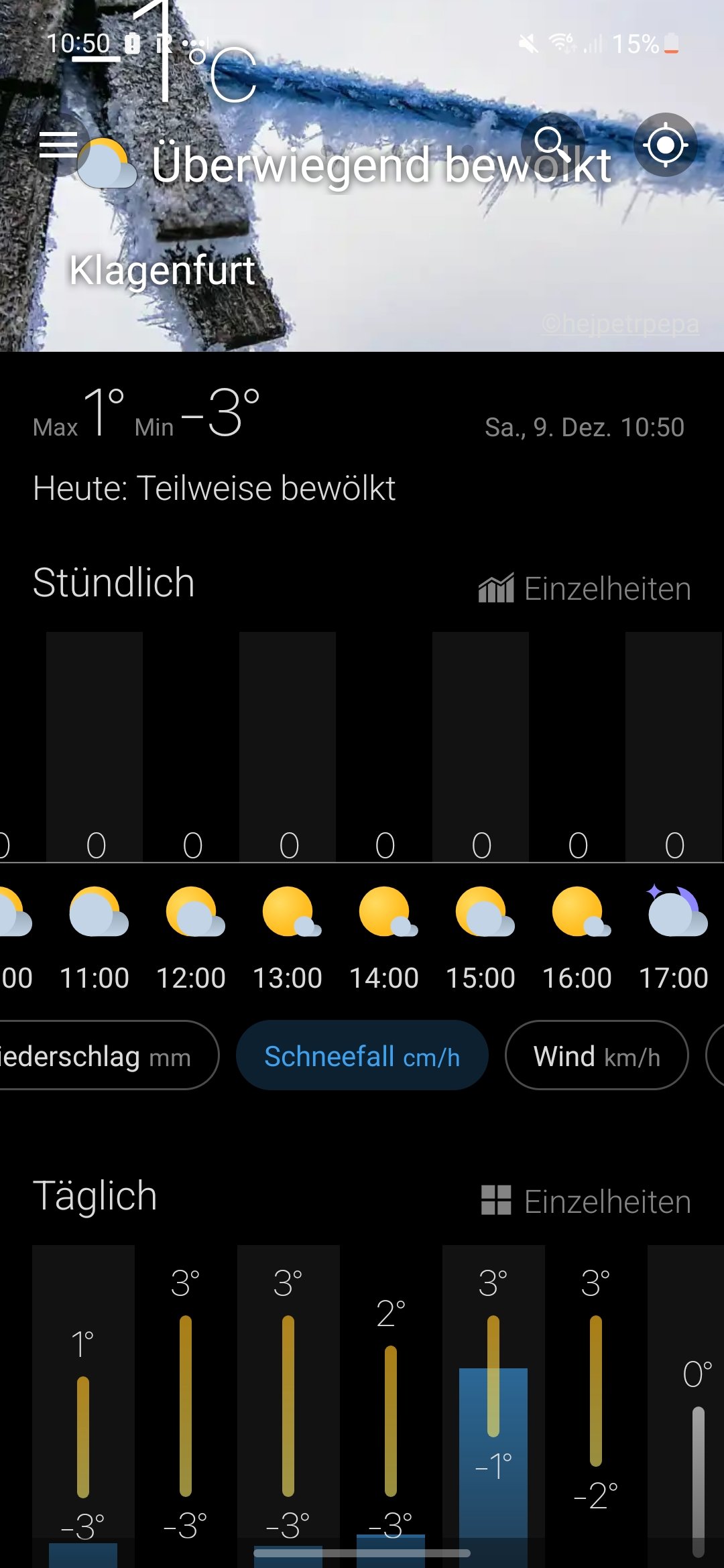Screen dimensions: 724x1568
Task: Open the location search magnifier
Action: pos(552,144)
